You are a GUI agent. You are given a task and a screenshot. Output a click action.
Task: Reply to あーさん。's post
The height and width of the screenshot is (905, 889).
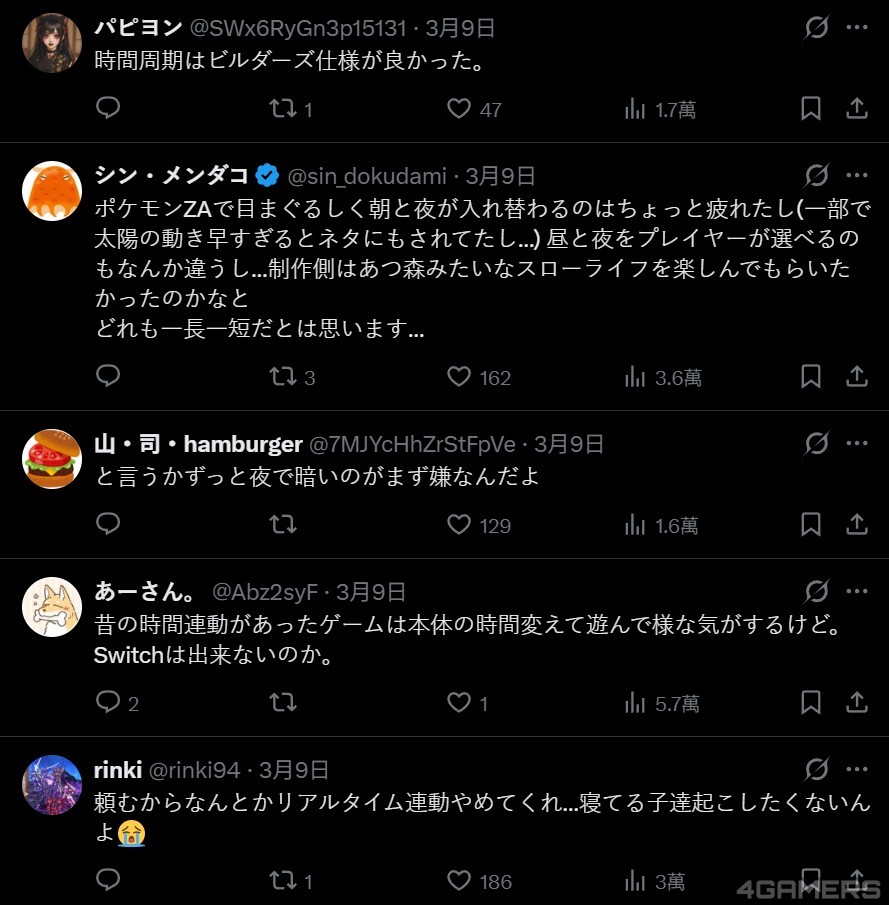click(x=108, y=703)
